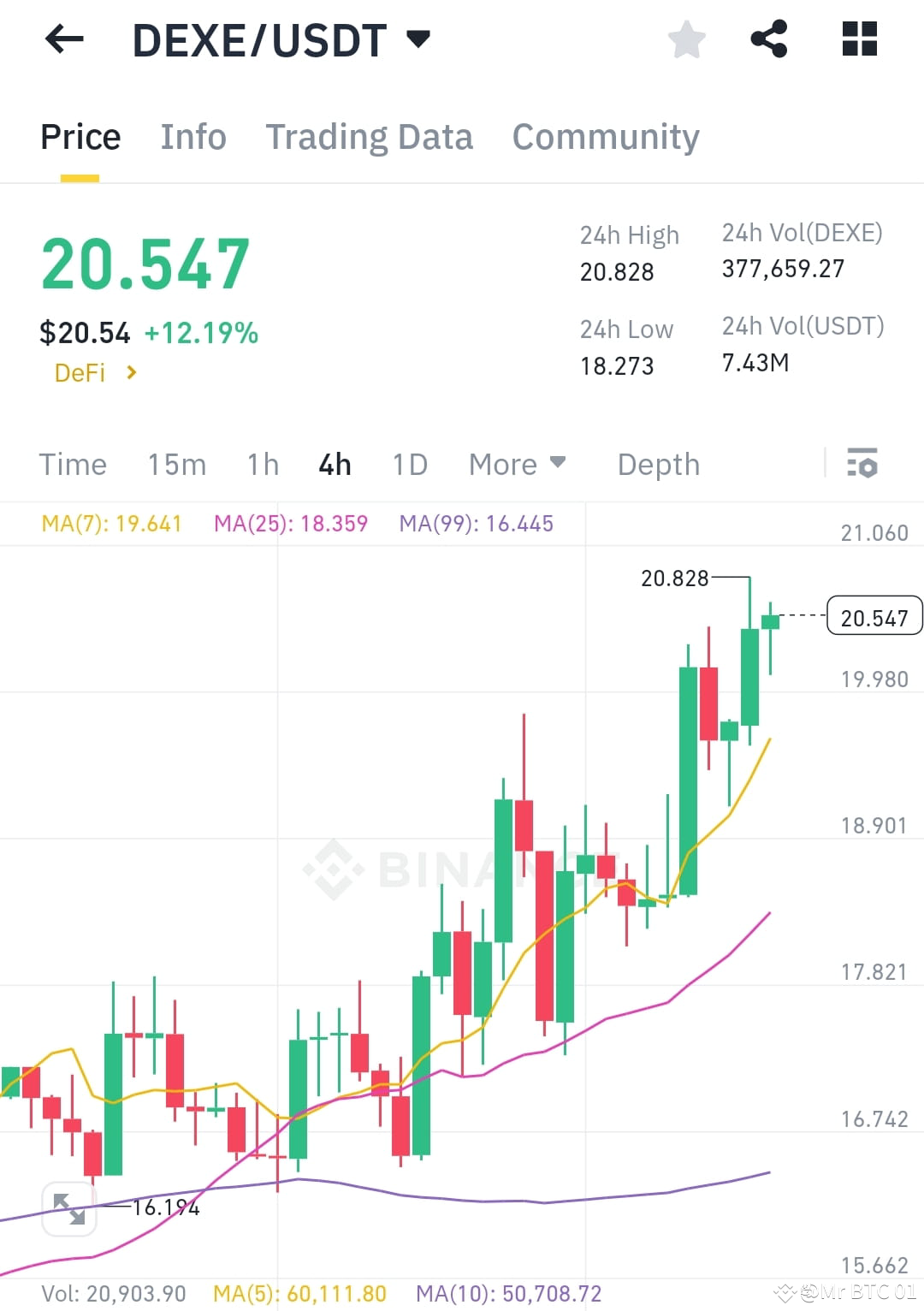Viewport: 924px width, 1311px height.
Task: Tap the star to favorite DEXE/USDT
Action: point(686,39)
